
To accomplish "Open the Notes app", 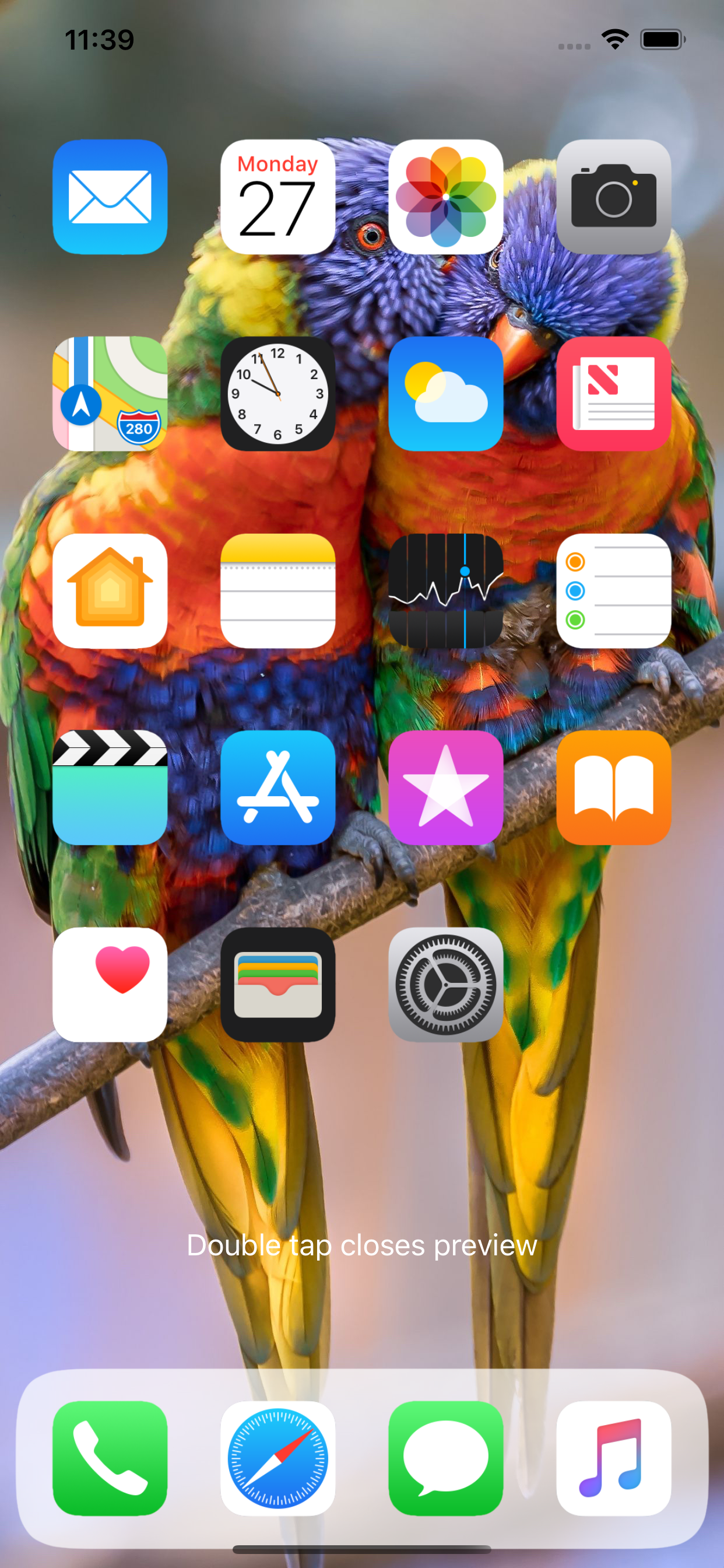I will pos(278,591).
